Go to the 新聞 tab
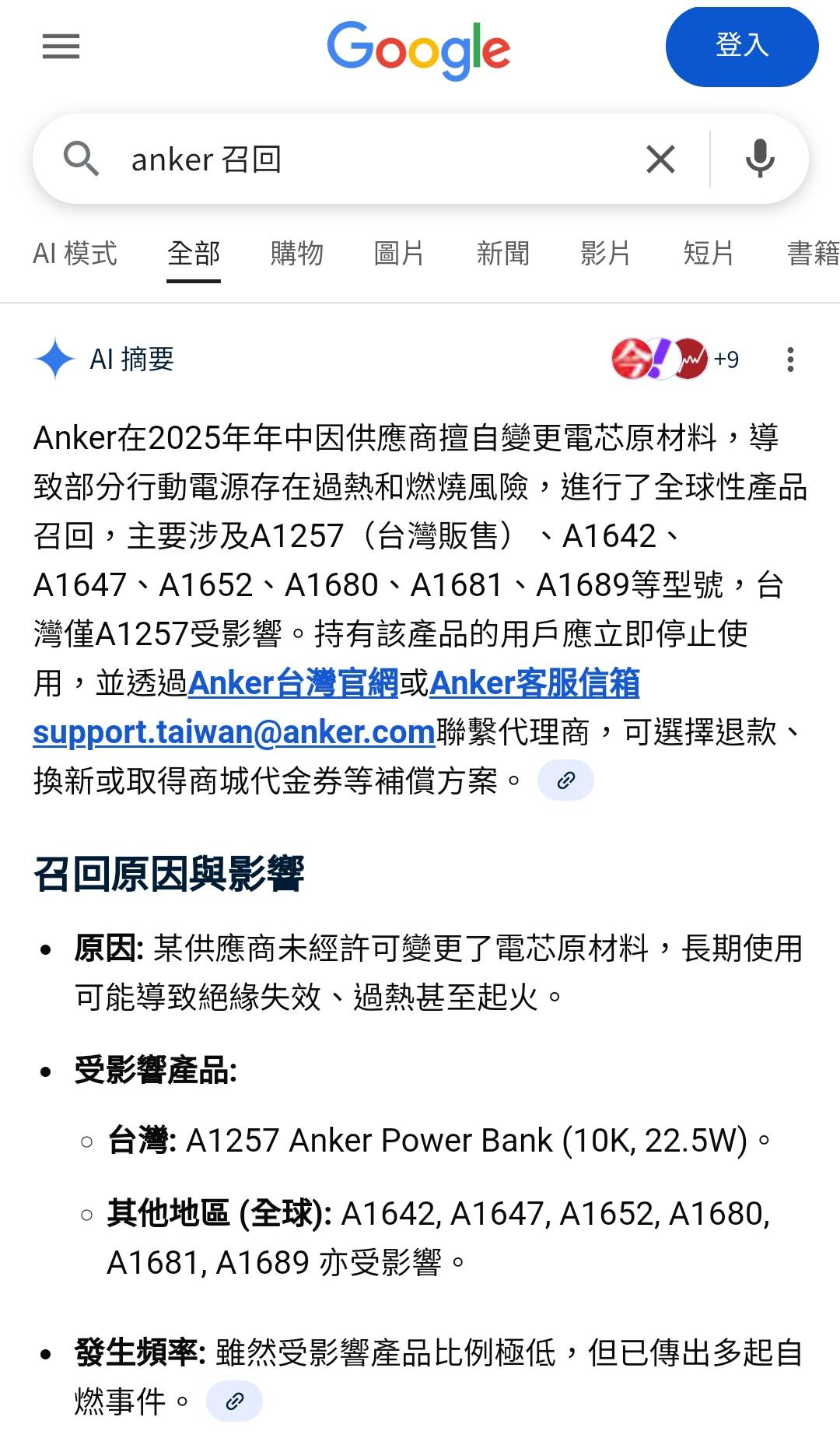840x1452 pixels. [502, 254]
